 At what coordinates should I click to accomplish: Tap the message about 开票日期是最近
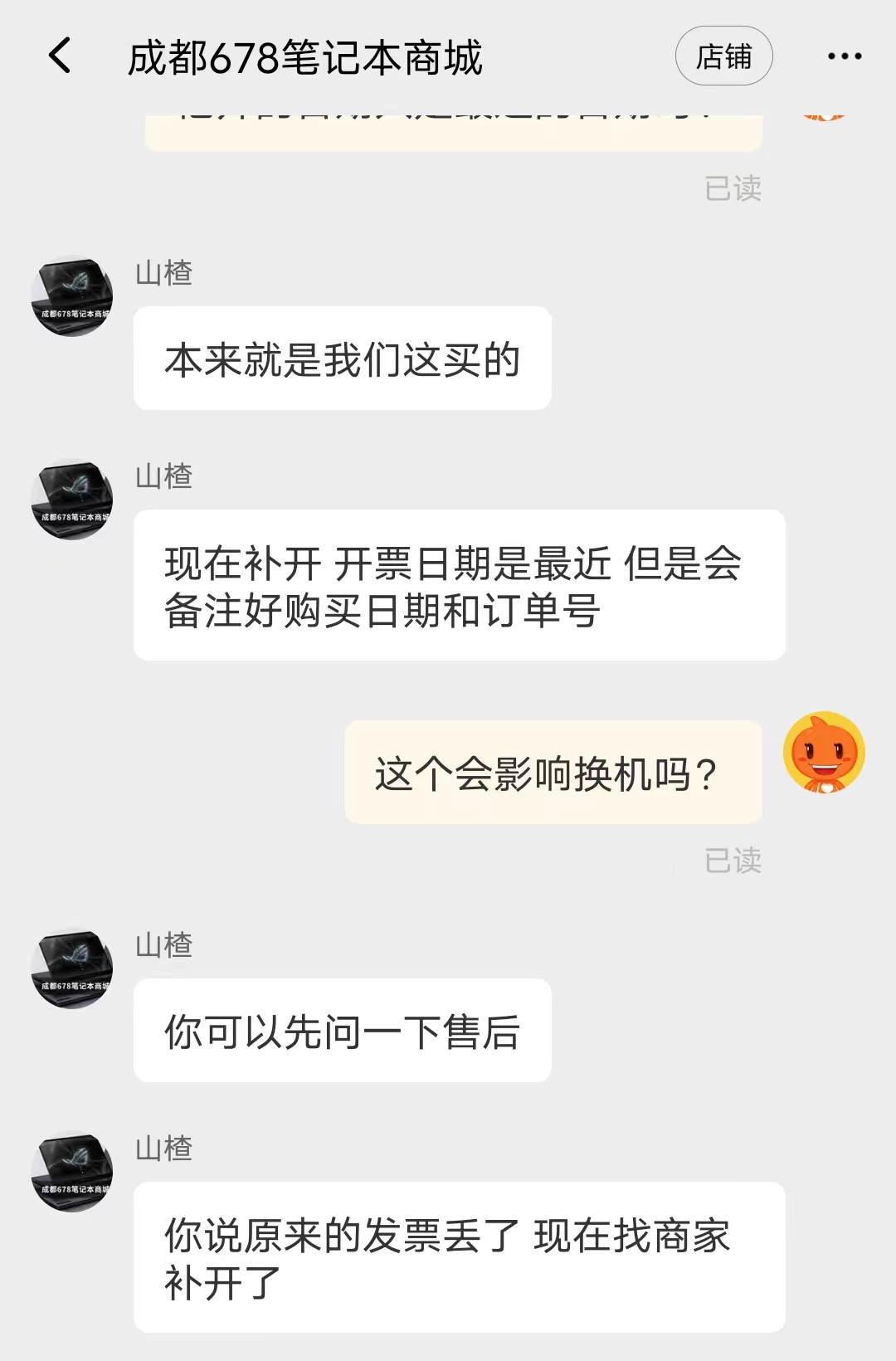(459, 585)
